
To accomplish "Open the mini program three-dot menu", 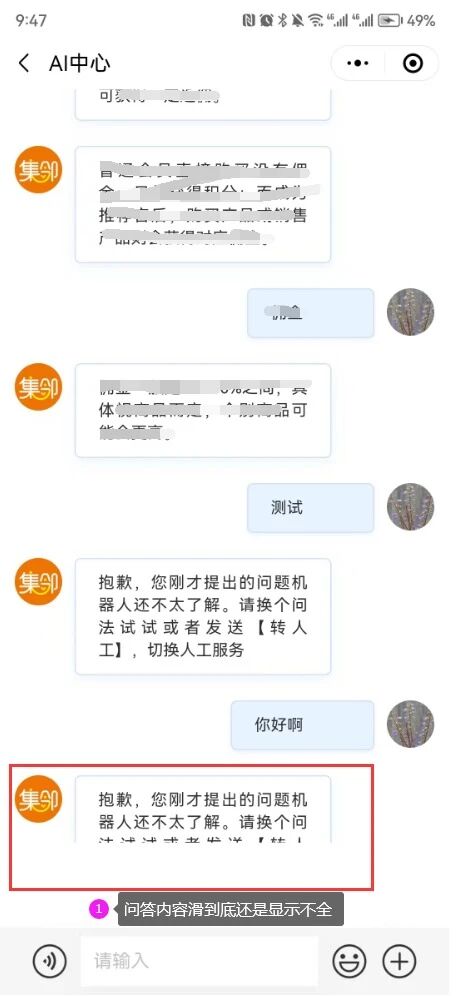I will [x=358, y=64].
